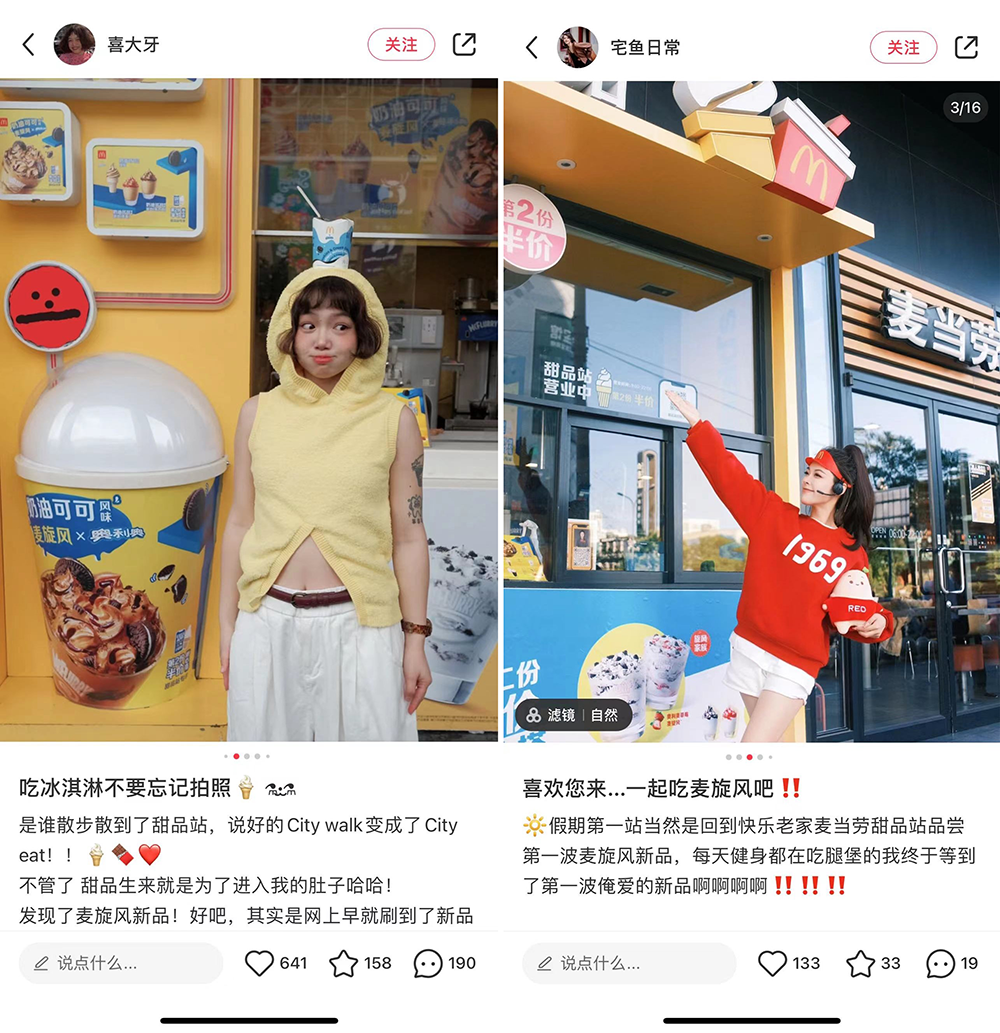The width and height of the screenshot is (1000, 1033).
Task: Tap the comment box under 喜大牙's post
Action: point(120,963)
